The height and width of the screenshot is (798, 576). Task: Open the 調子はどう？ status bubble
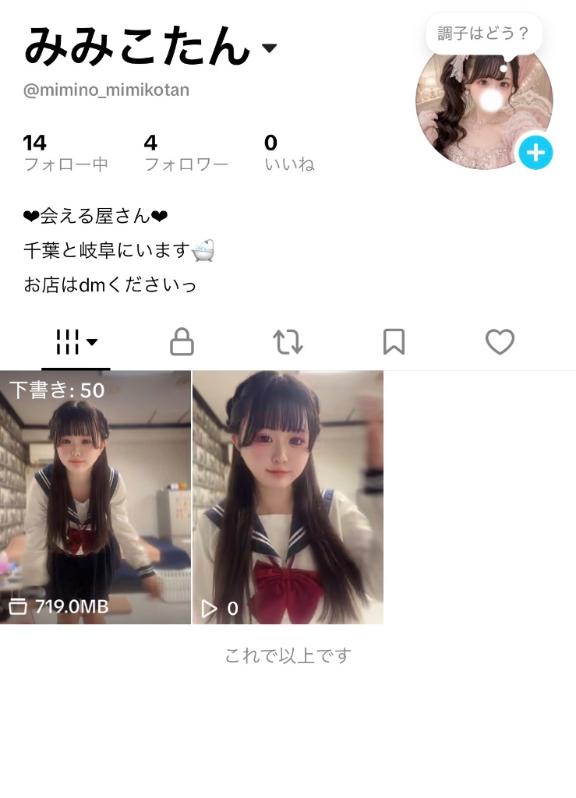483,34
